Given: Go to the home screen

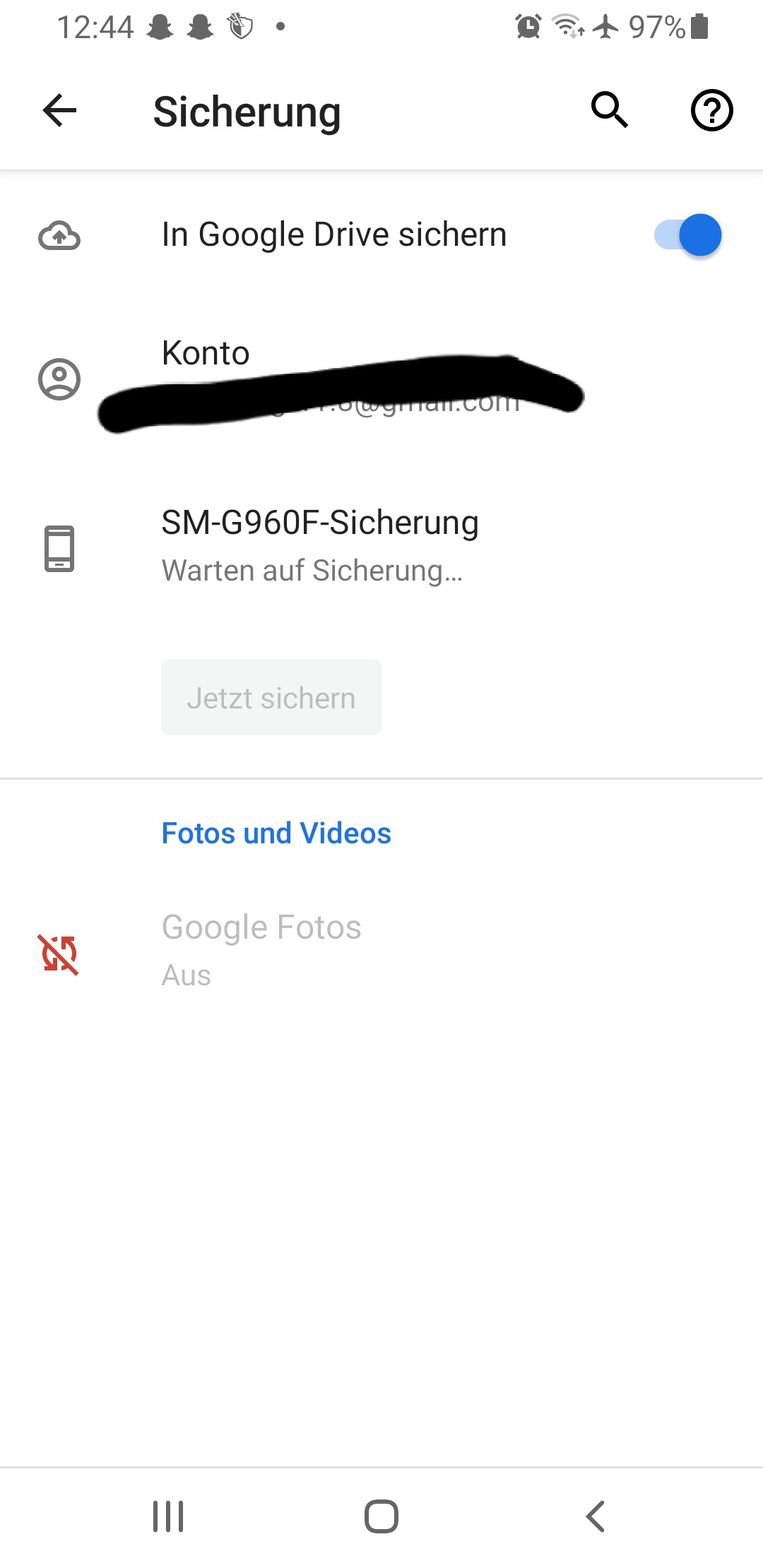Looking at the screenshot, I should coord(381,1516).
